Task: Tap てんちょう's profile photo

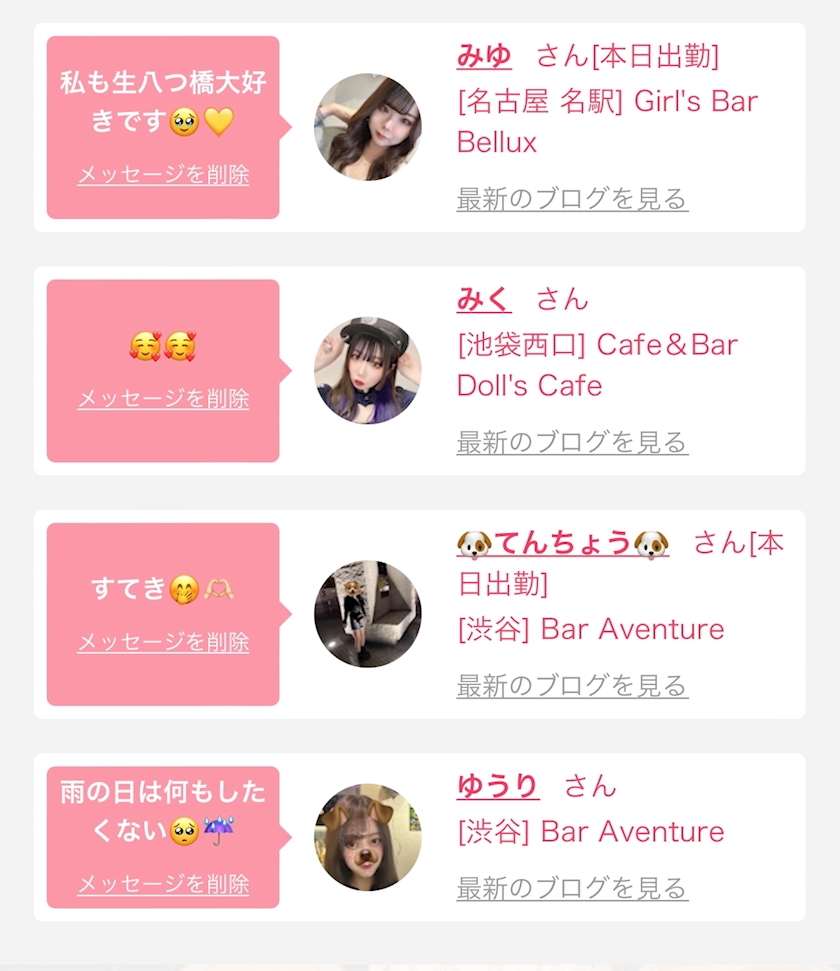Action: point(368,614)
